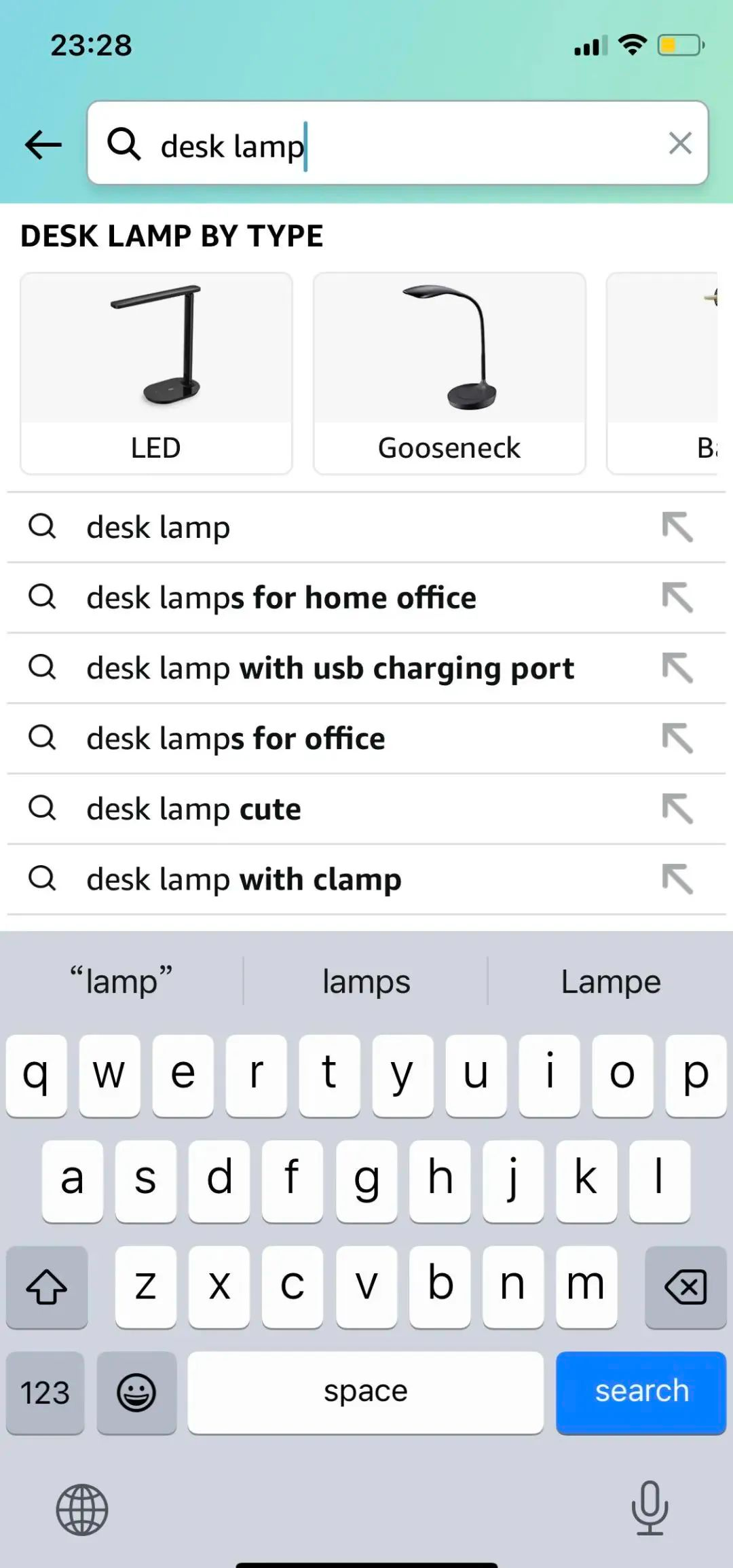Clear the search field text
Image resolution: width=733 pixels, height=1568 pixels.
pos(680,143)
